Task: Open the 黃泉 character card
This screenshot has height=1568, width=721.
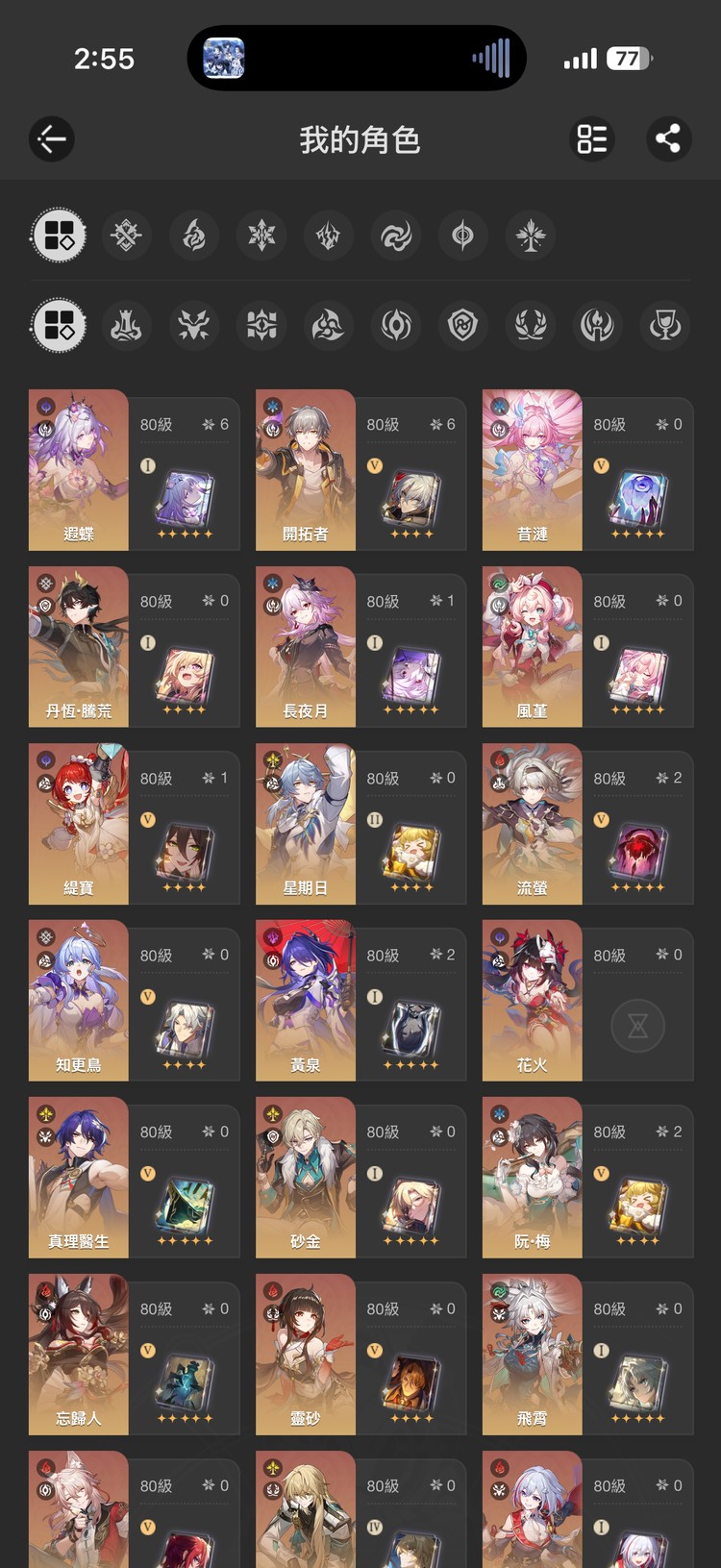Action: [360, 1001]
